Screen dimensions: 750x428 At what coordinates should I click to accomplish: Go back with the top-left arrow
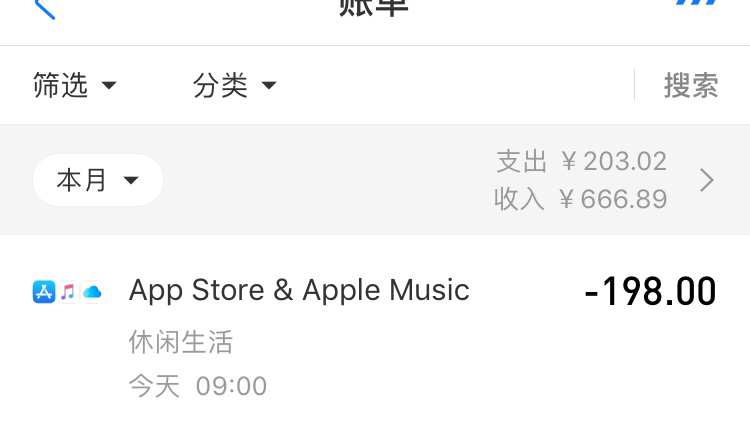pos(44,8)
